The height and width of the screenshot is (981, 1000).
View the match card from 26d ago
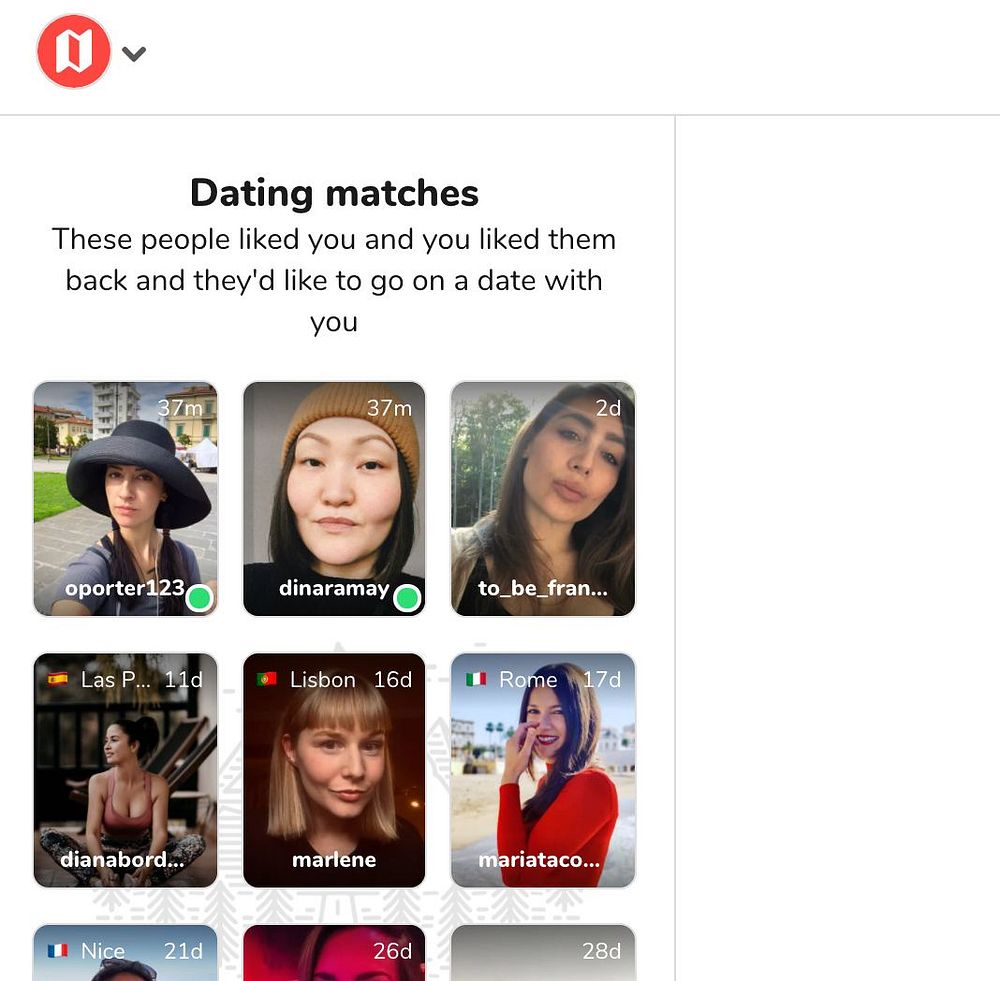pyautogui.click(x=334, y=953)
